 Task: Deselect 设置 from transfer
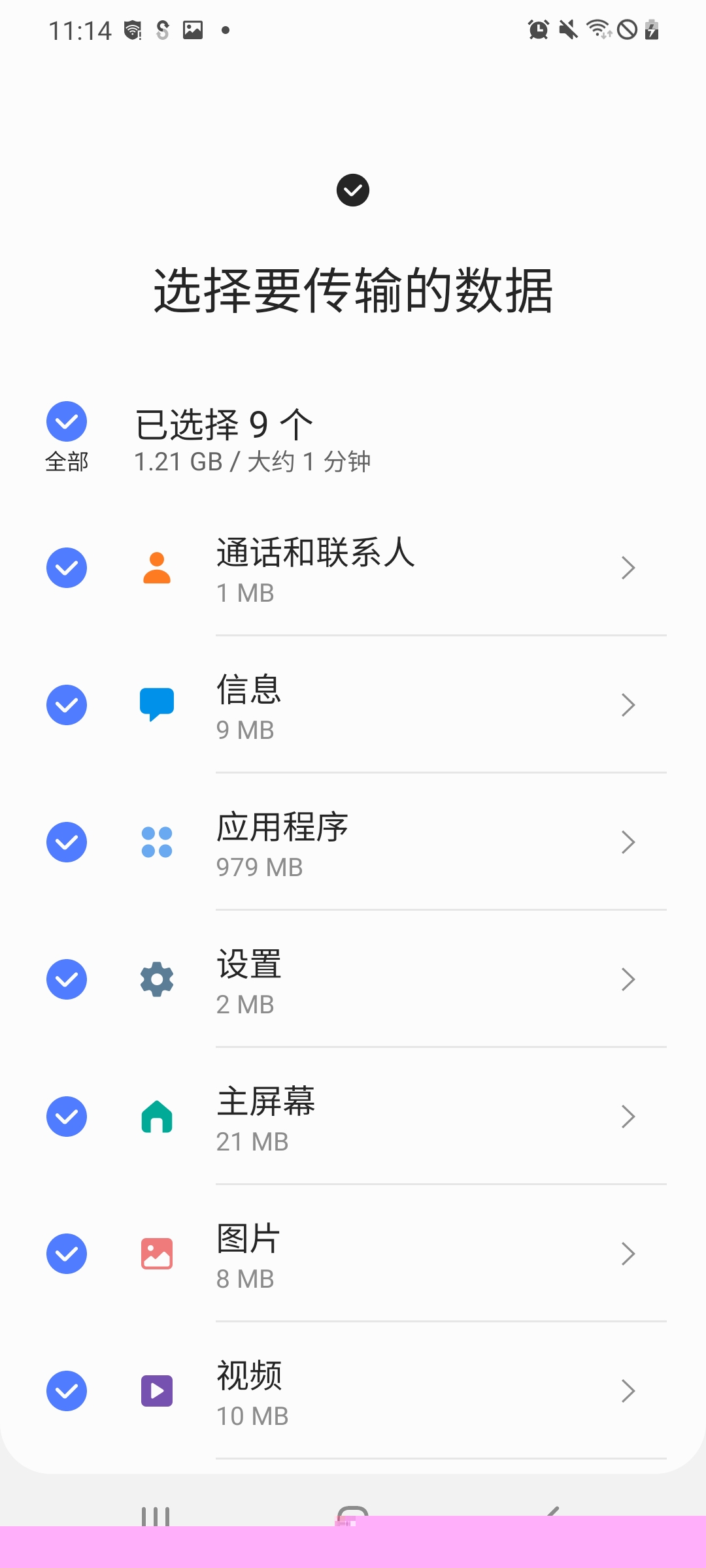67,979
